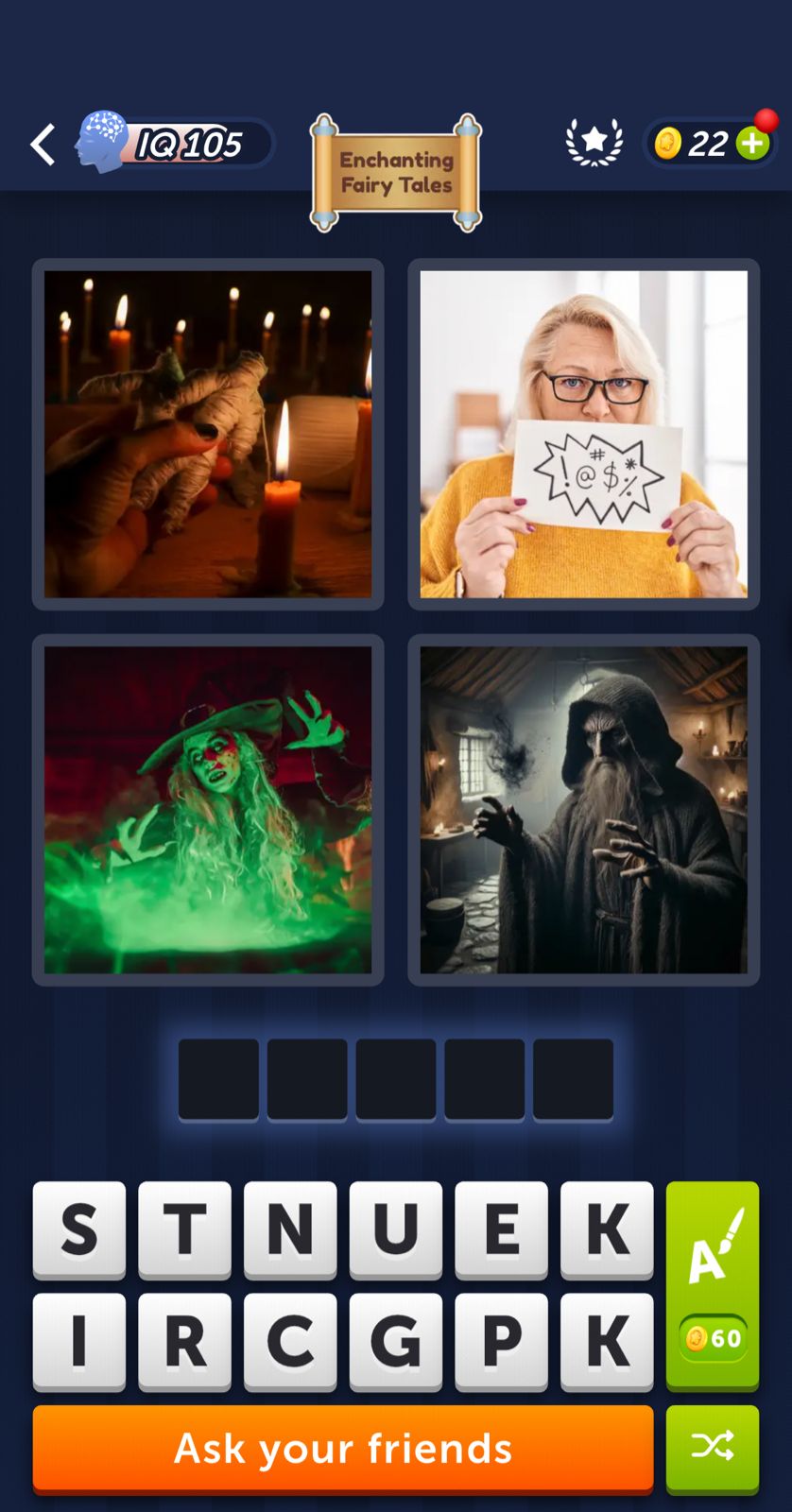The height and width of the screenshot is (1512, 792).
Task: Open the IQ 105 profile badge
Action: point(175,144)
